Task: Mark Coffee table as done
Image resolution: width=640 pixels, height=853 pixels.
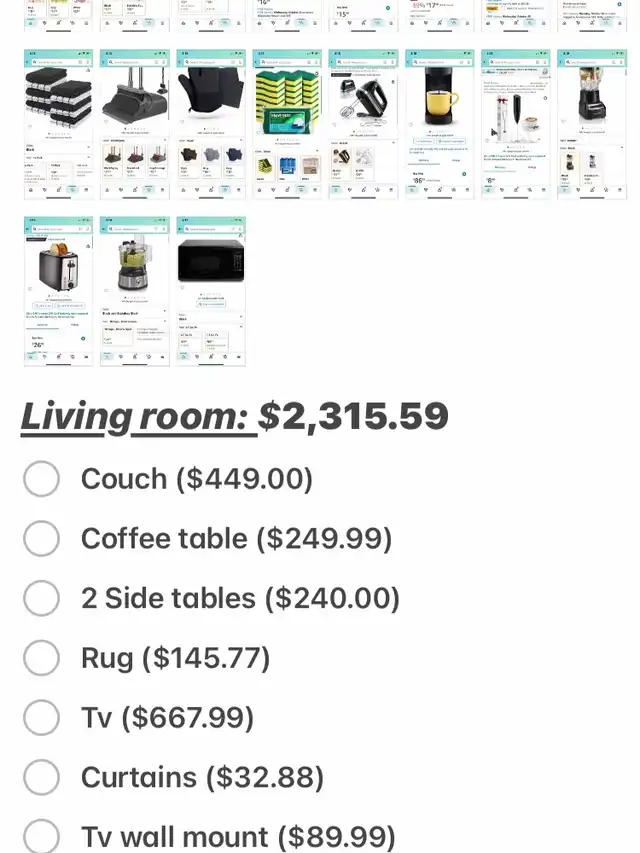Action: (41, 539)
